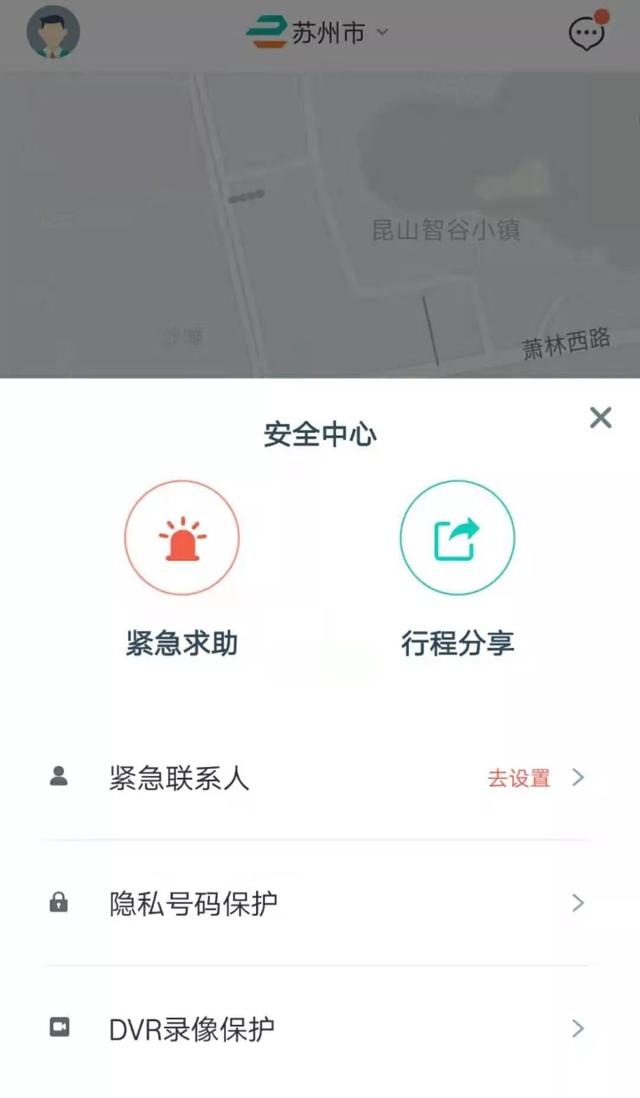Open 紧急联系人 settings row
This screenshot has width=640, height=1098.
[x=318, y=778]
